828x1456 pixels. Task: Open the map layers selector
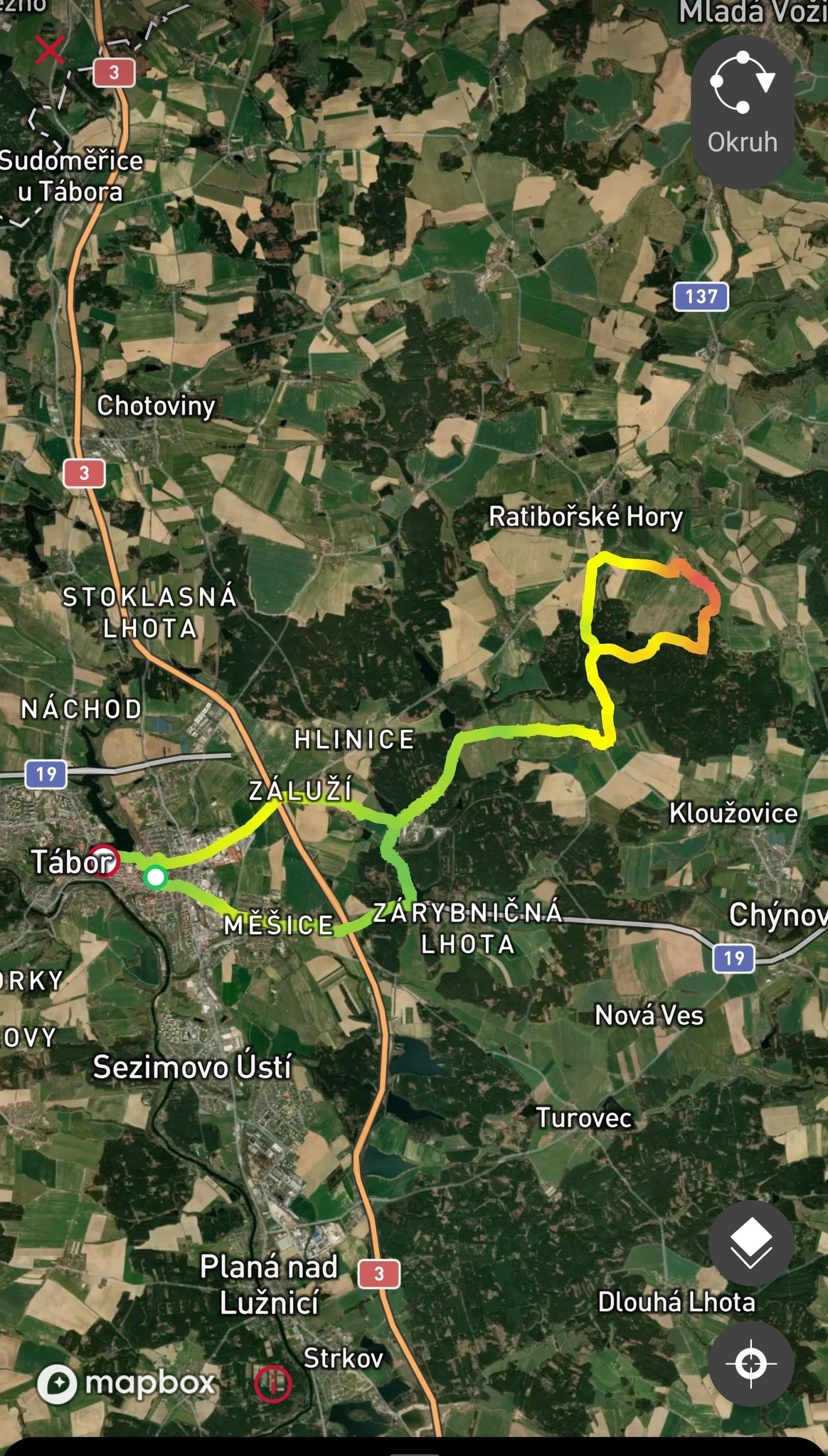(750, 1243)
